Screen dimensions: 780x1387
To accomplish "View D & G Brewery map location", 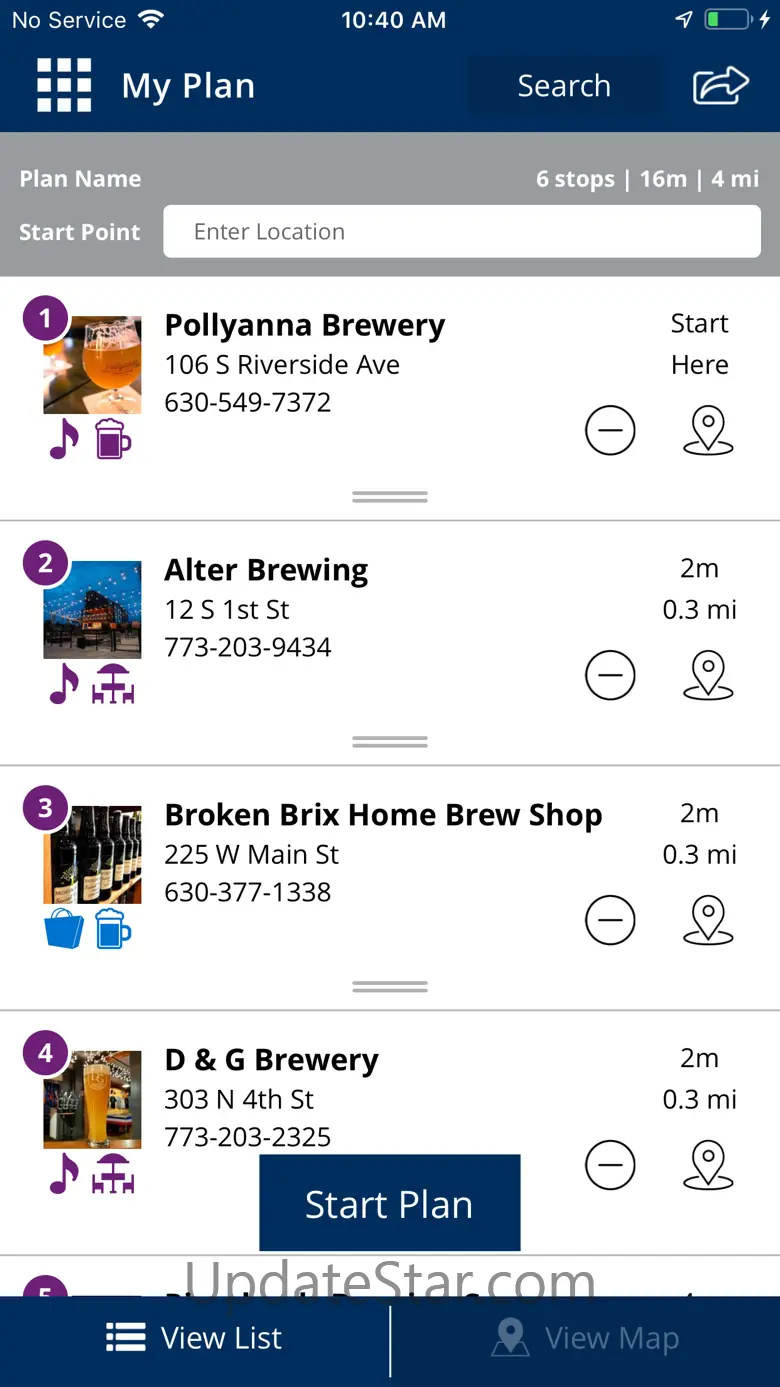I will [x=708, y=1166].
